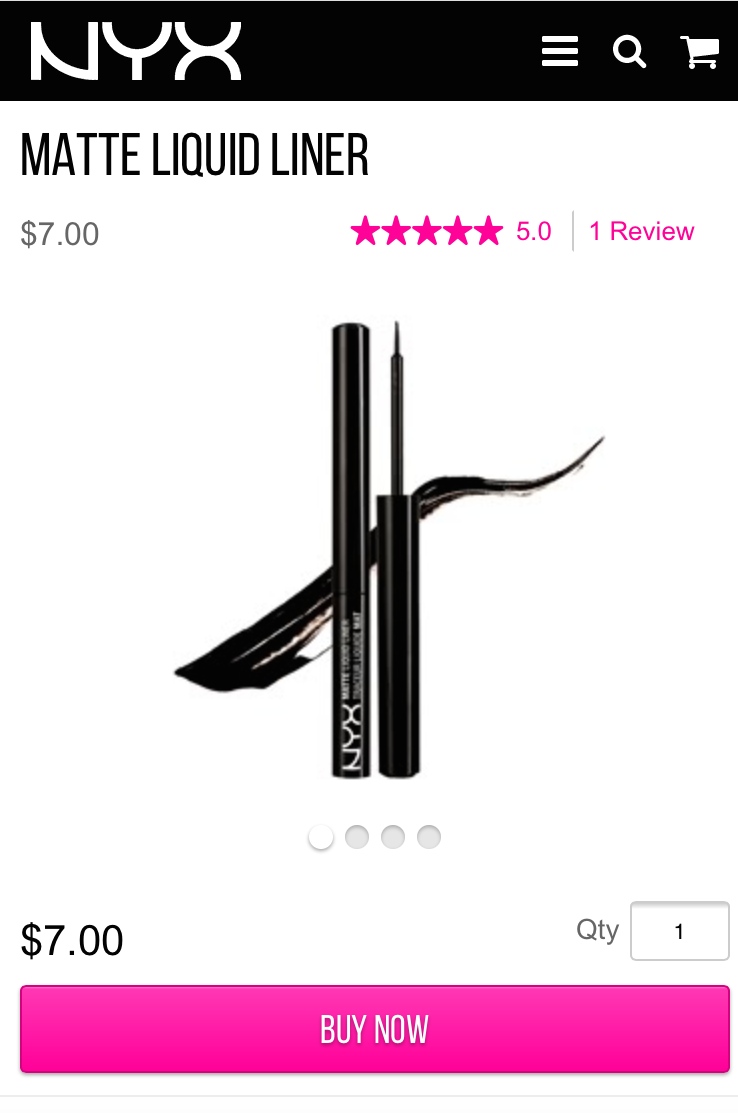738x1113 pixels.
Task: Open the 1 Review link
Action: tap(641, 232)
